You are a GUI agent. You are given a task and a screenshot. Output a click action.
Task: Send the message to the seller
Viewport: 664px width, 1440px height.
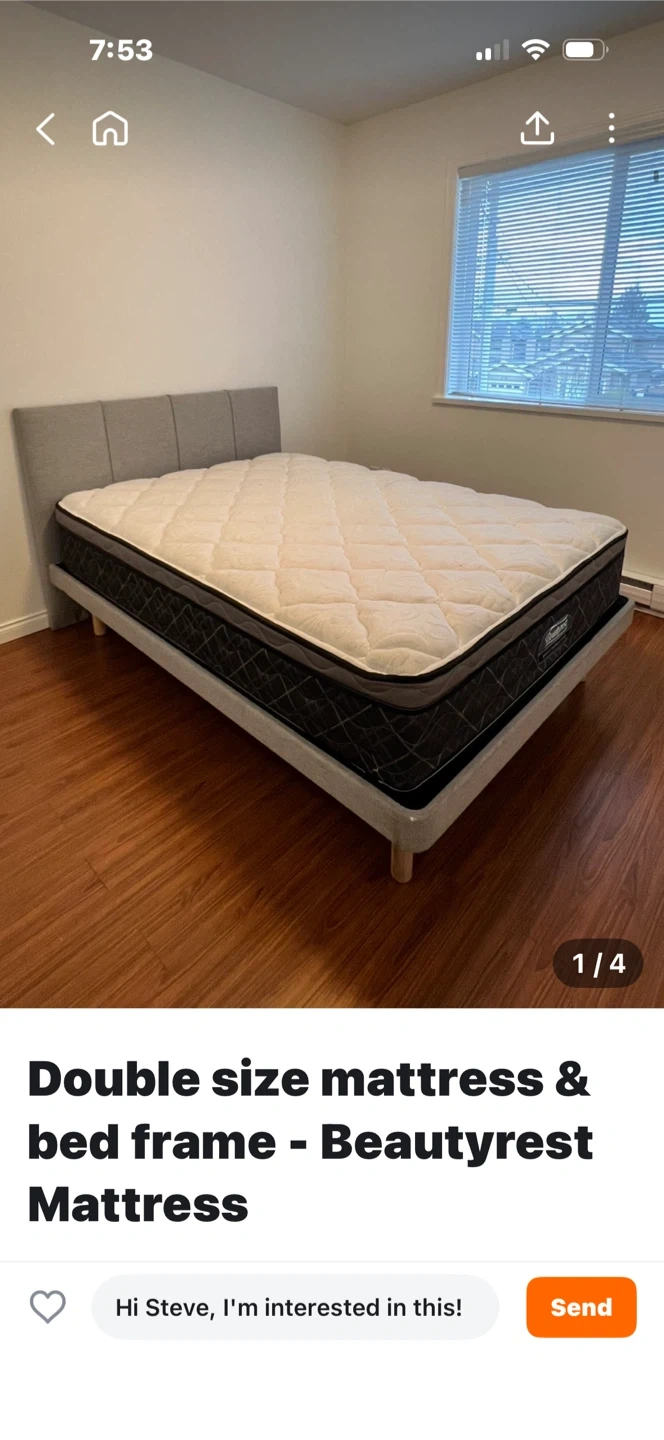click(581, 1307)
